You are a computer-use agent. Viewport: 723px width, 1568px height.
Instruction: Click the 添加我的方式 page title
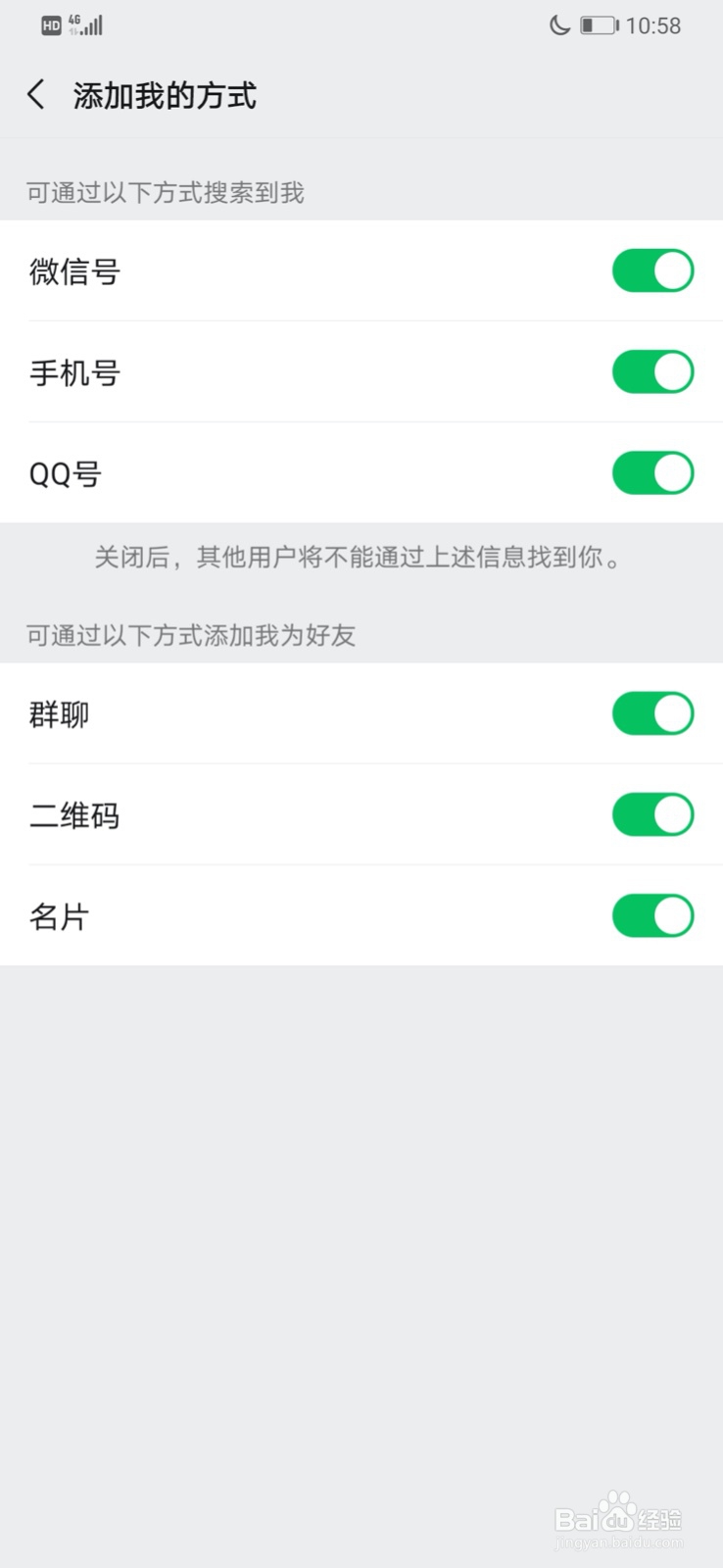click(165, 94)
